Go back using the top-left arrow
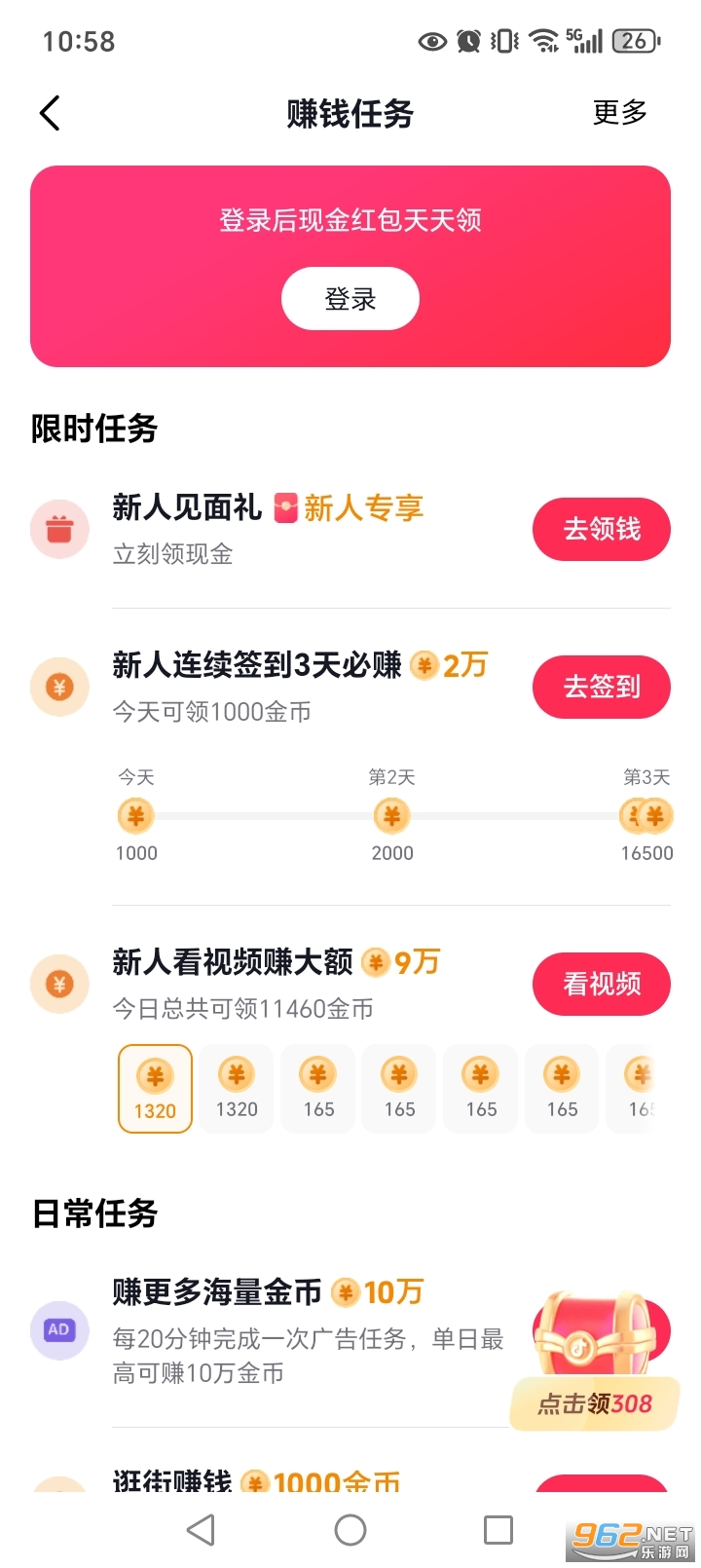This screenshot has height=1568, width=701. (x=49, y=113)
